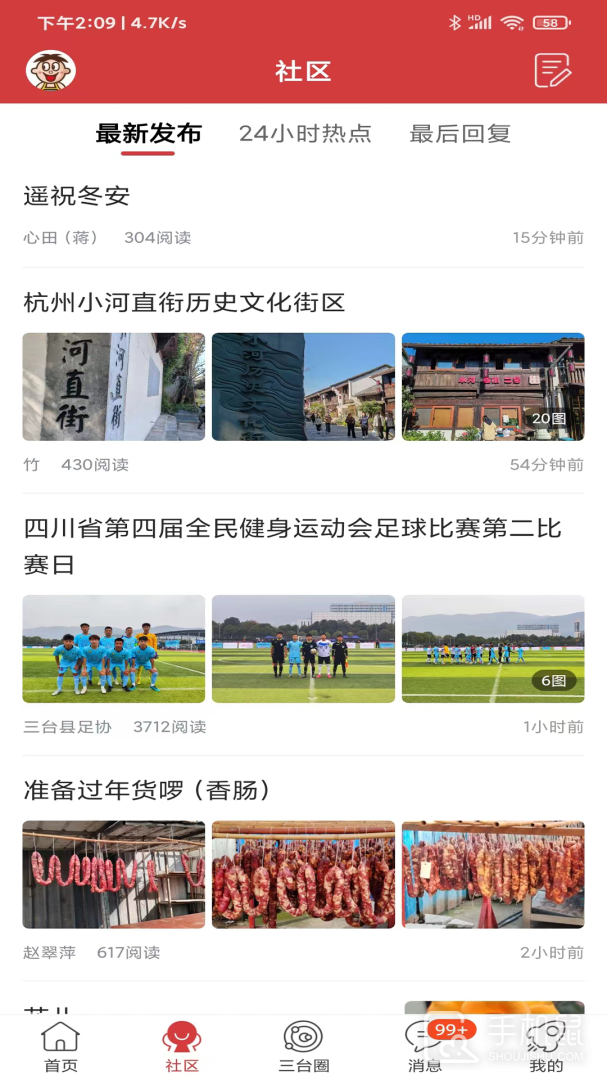Screen dimensions: 607x1080
Task: Switch to the 最后回复 tab
Action: click(460, 134)
